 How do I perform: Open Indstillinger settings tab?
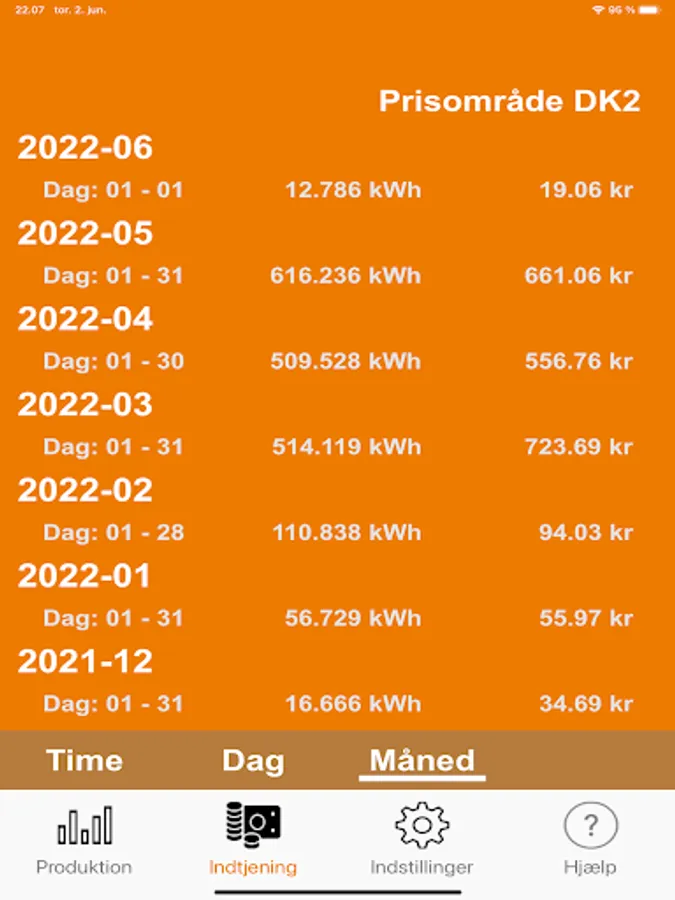pyautogui.click(x=421, y=840)
